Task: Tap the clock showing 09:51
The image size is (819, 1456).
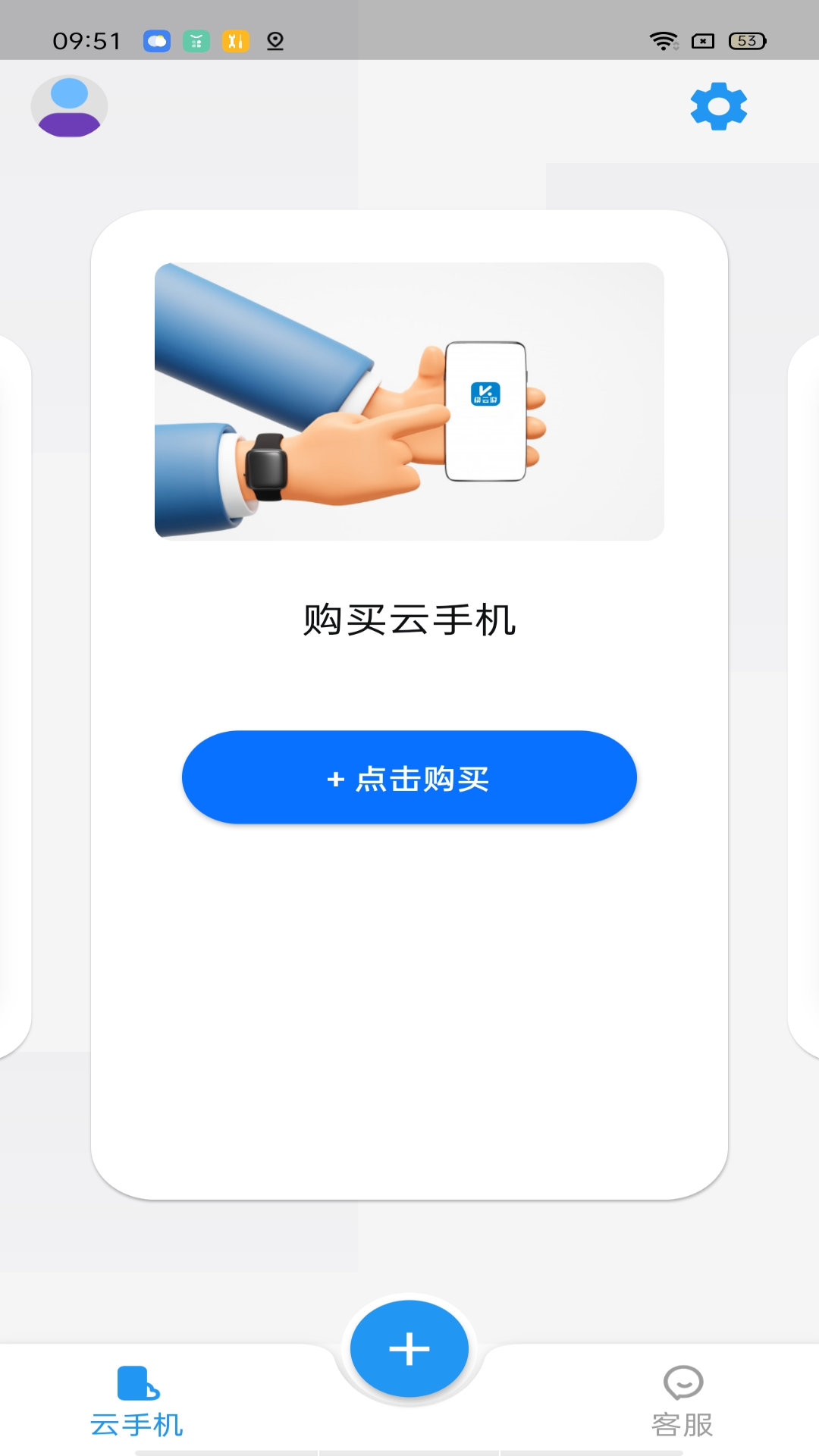Action: (87, 42)
